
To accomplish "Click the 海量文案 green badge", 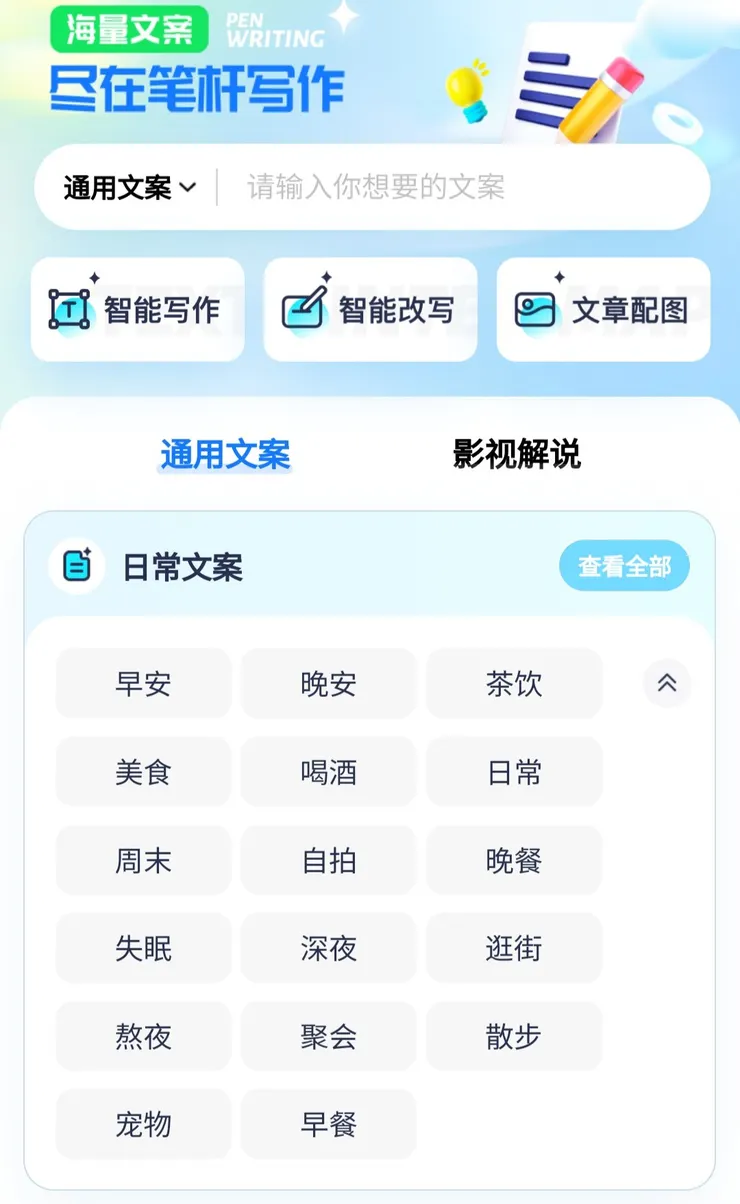I will pos(128,30).
